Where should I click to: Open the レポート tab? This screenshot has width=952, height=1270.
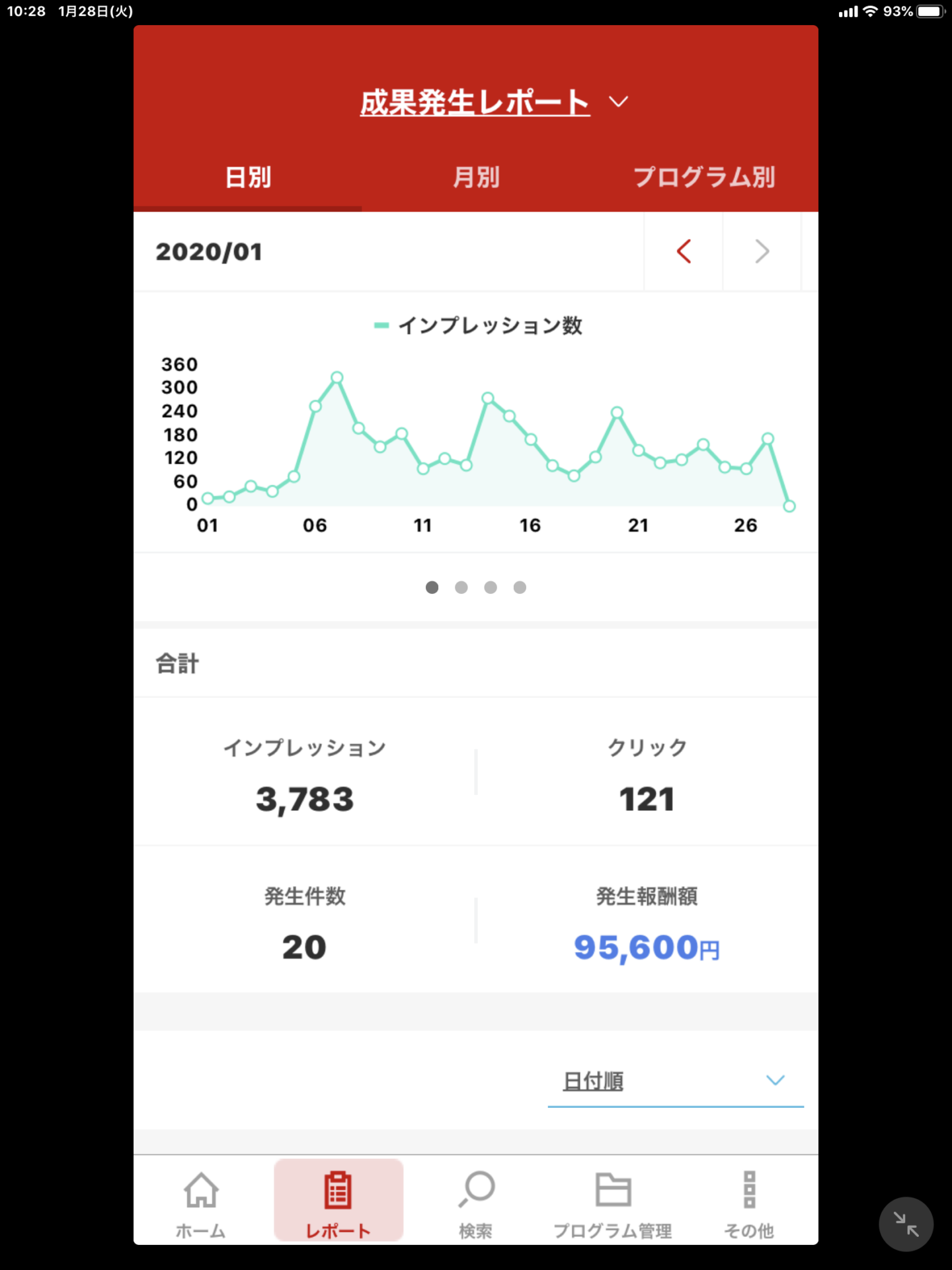tap(338, 1201)
